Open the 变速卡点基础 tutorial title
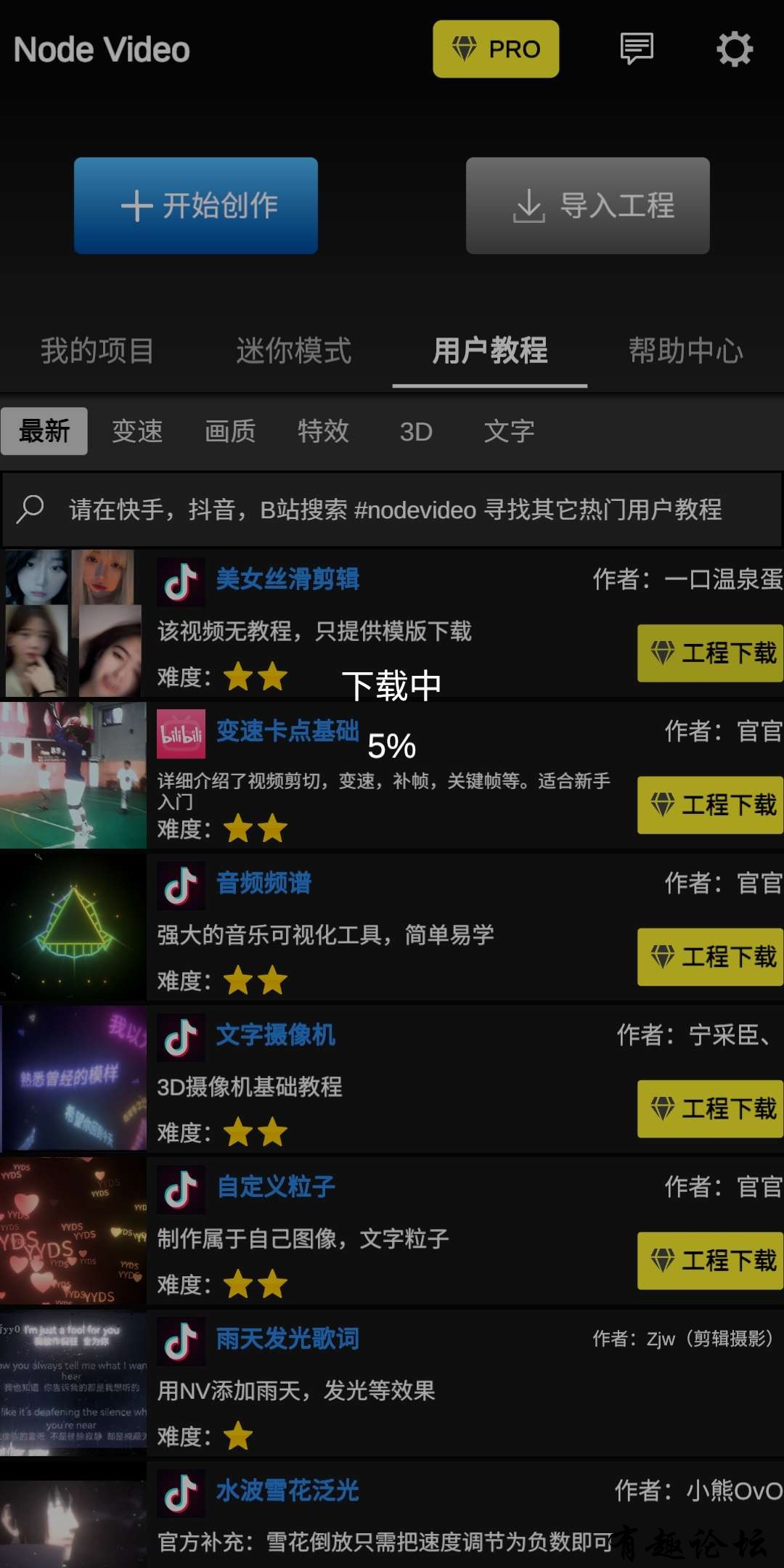784x1568 pixels. pyautogui.click(x=287, y=731)
